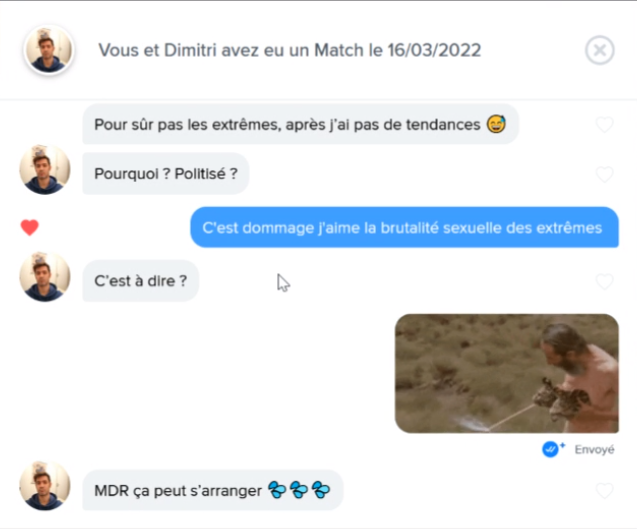The width and height of the screenshot is (637, 529).
Task: Close the conversation with Dimitri
Action: (599, 50)
